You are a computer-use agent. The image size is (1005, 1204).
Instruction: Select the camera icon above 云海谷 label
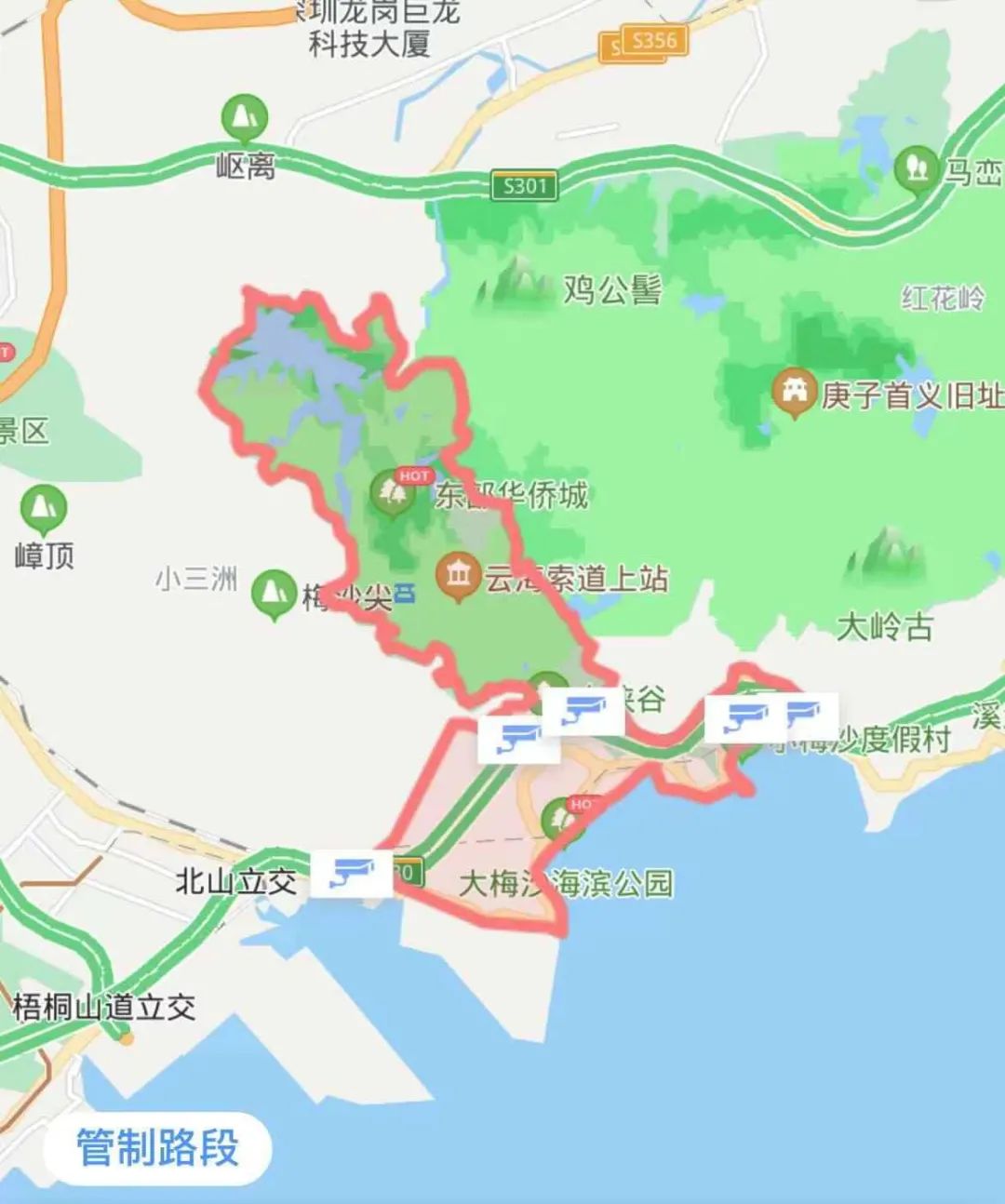coord(585,710)
